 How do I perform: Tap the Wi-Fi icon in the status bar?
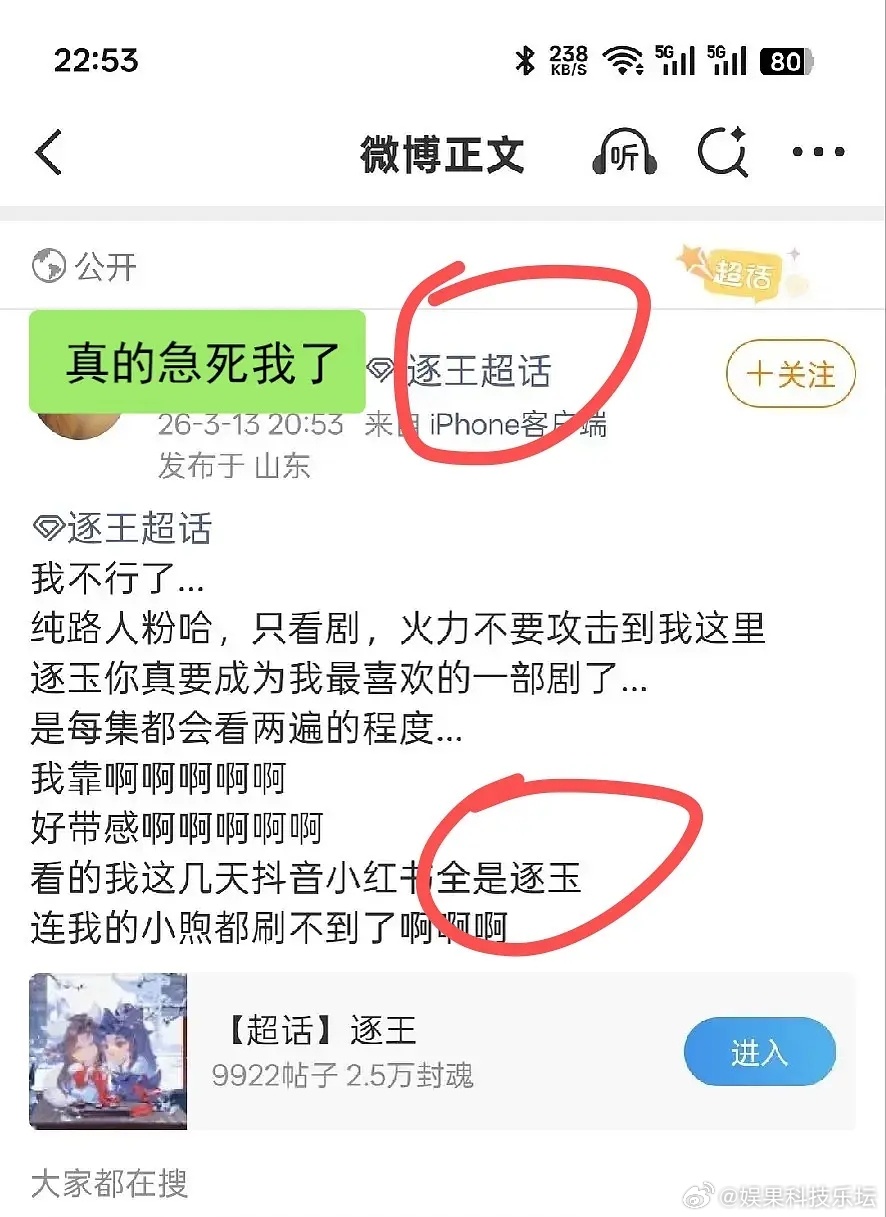point(622,60)
